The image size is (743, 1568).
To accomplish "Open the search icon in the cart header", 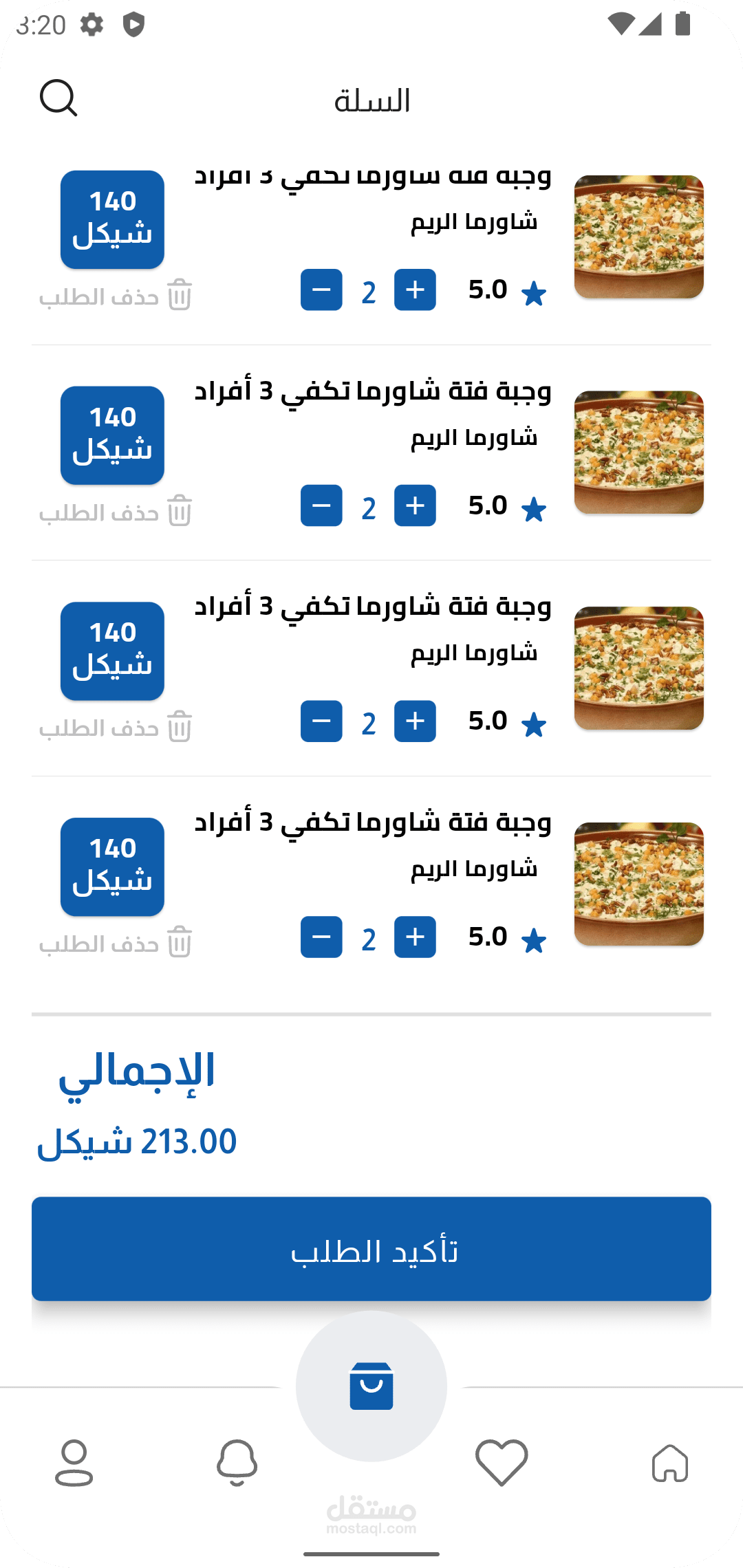I will pyautogui.click(x=58, y=98).
